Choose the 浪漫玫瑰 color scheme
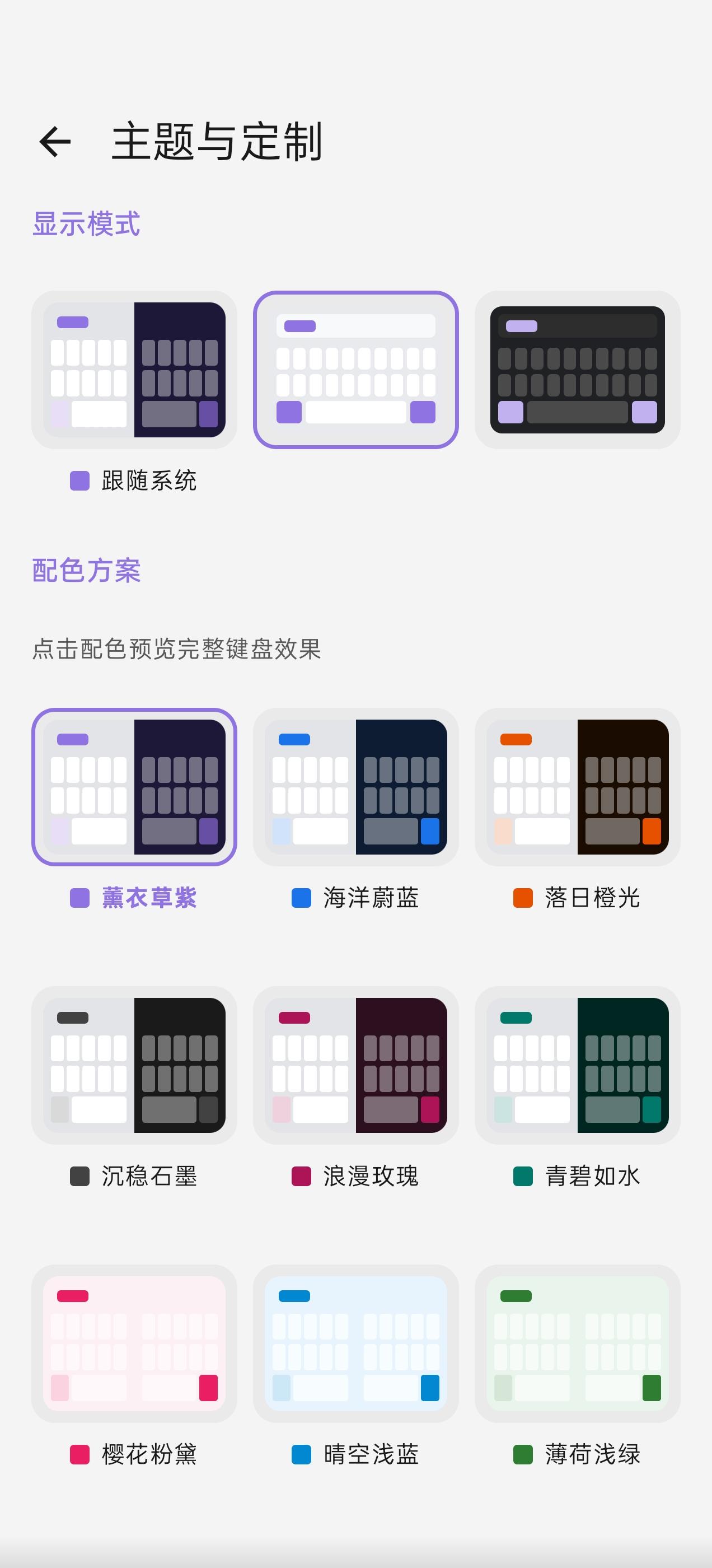Image resolution: width=712 pixels, height=1568 pixels. [x=355, y=1065]
